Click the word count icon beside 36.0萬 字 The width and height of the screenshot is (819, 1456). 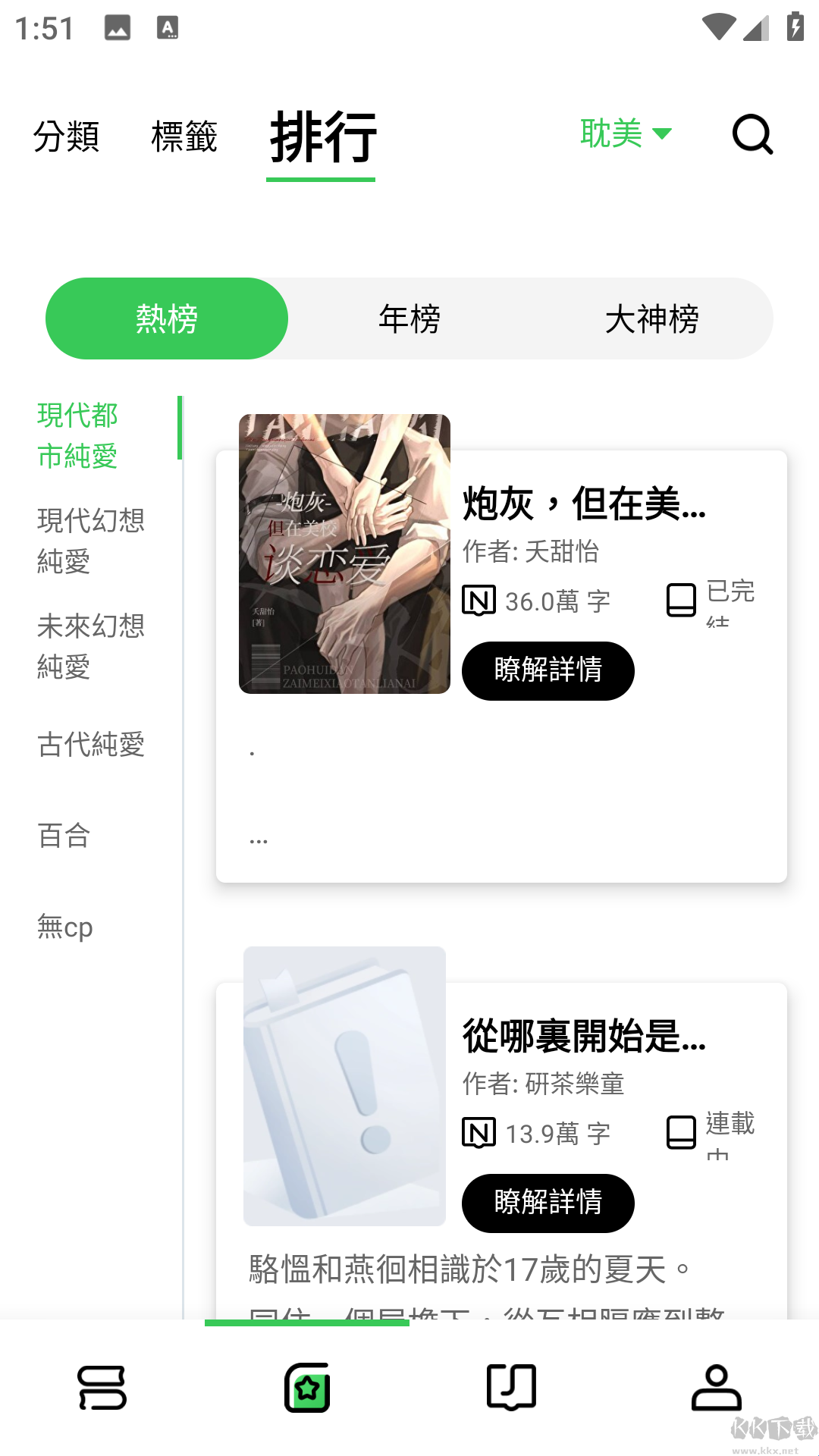[x=479, y=600]
